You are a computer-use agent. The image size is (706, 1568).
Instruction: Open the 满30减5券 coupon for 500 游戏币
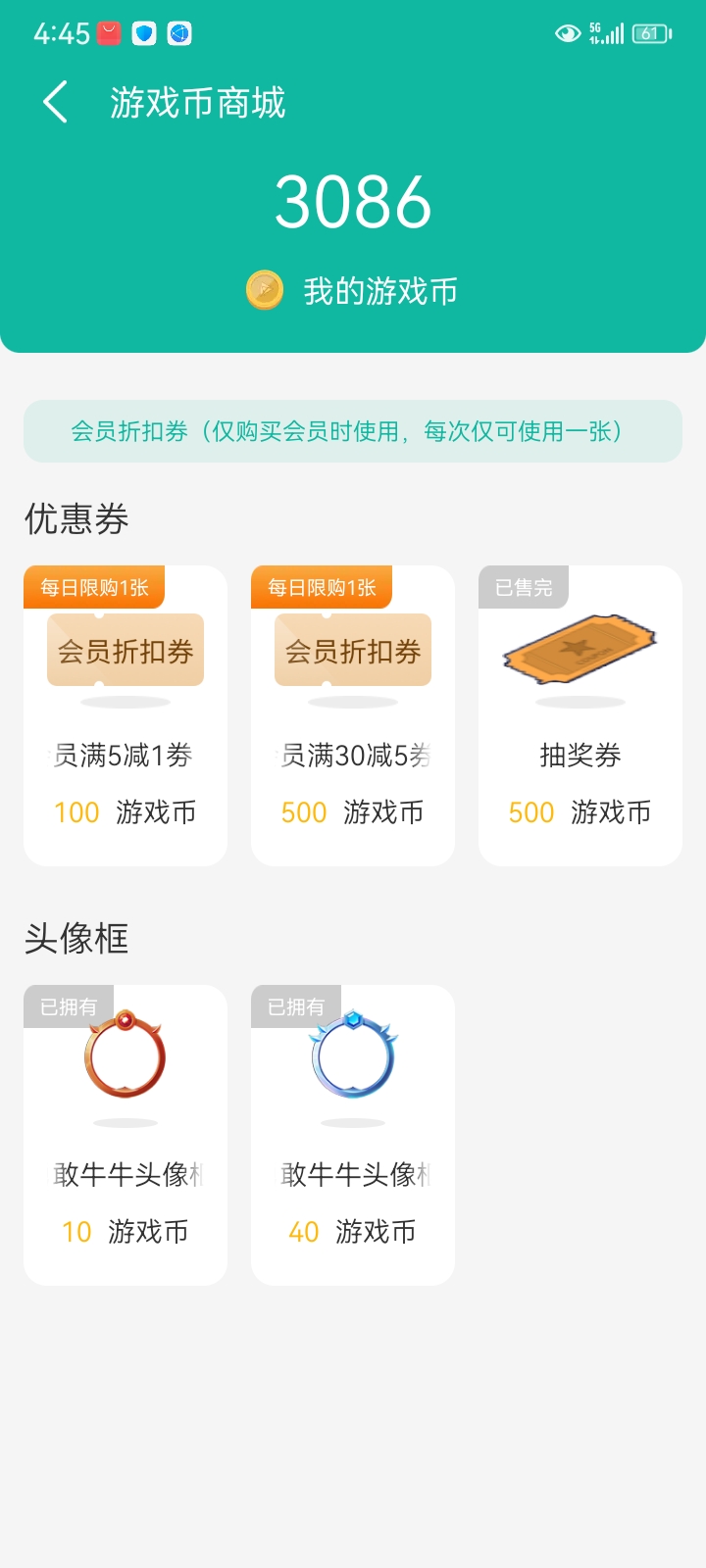[353, 715]
